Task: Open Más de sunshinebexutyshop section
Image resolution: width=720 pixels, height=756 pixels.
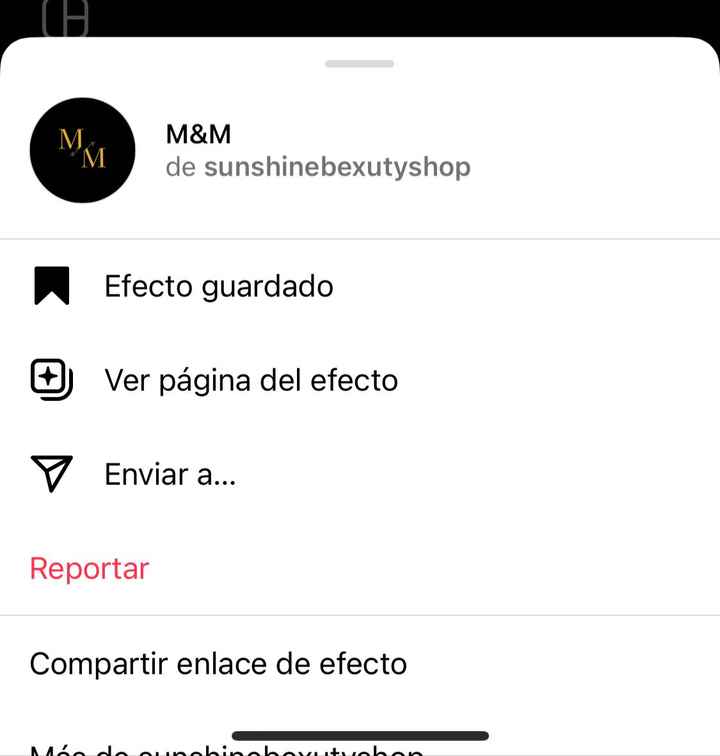Action: pos(226,750)
